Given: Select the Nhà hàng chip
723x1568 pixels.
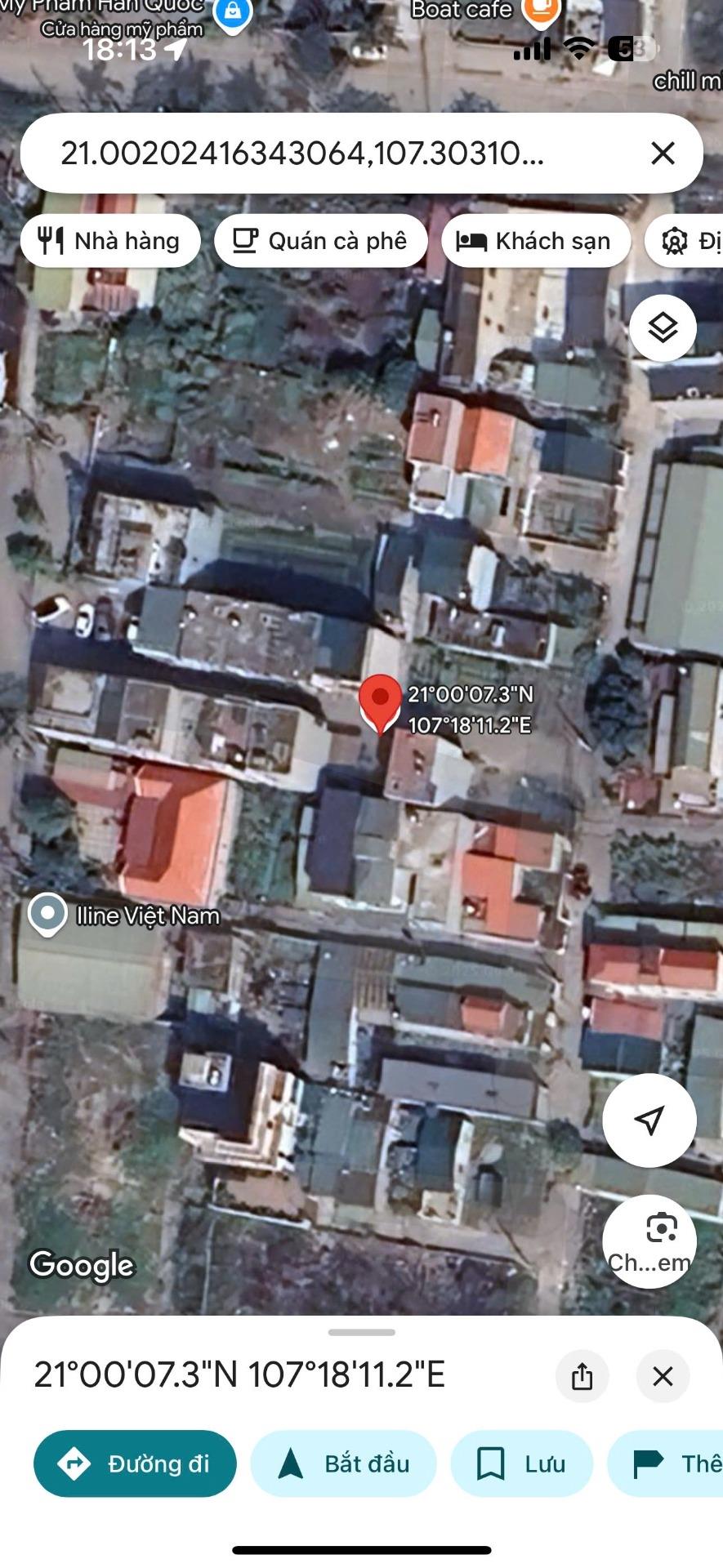Looking at the screenshot, I should (110, 241).
